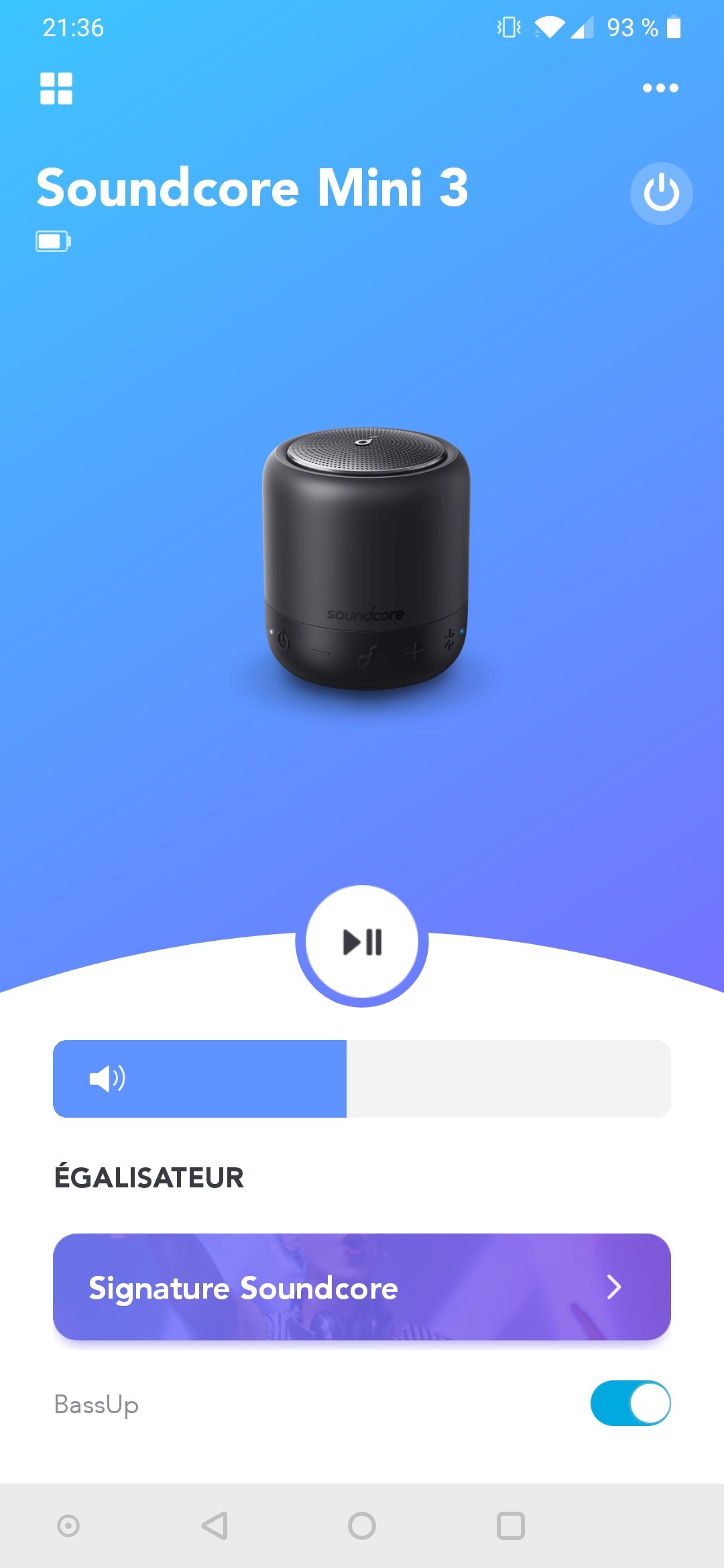Go back using the system back button
The image size is (724, 1568).
[x=215, y=1526]
